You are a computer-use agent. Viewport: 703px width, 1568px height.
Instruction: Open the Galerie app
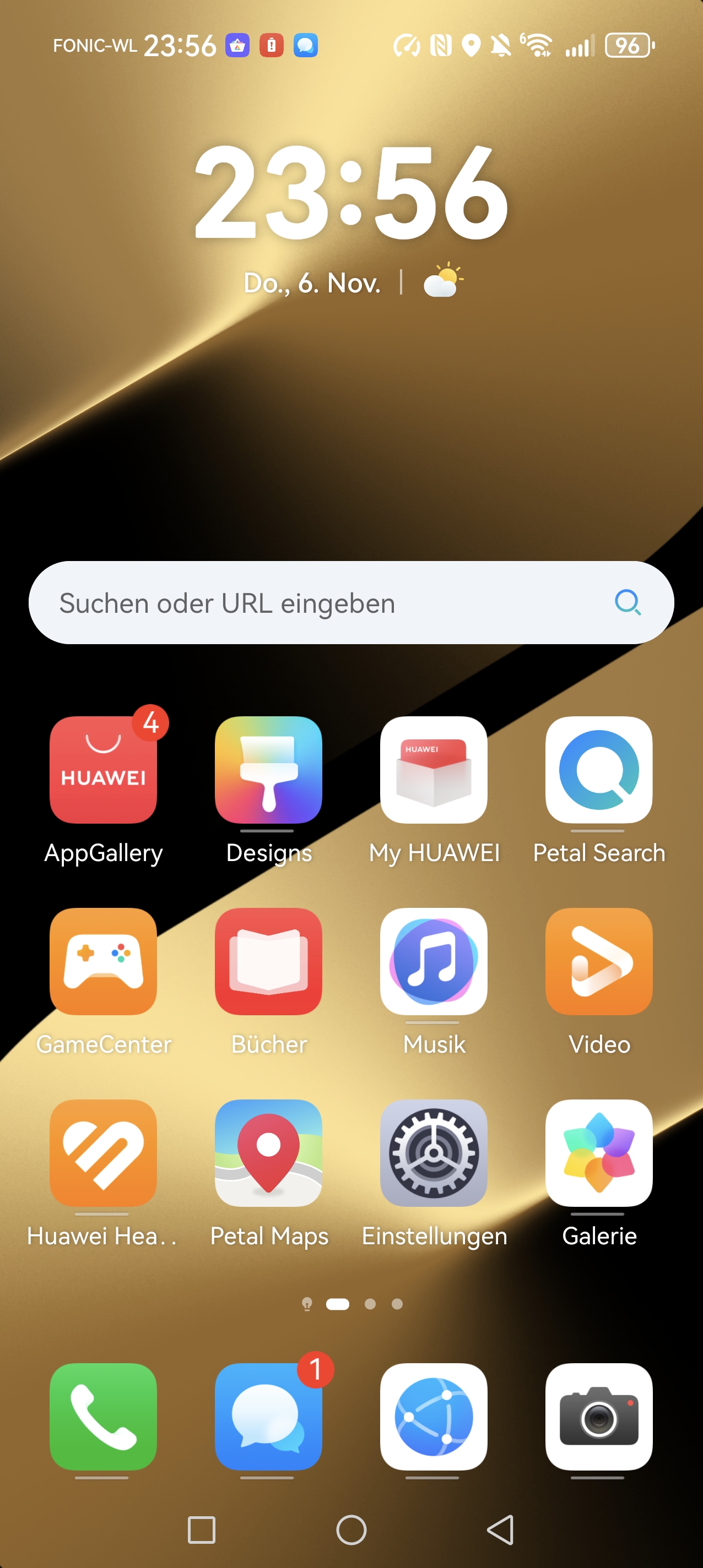tap(599, 1153)
